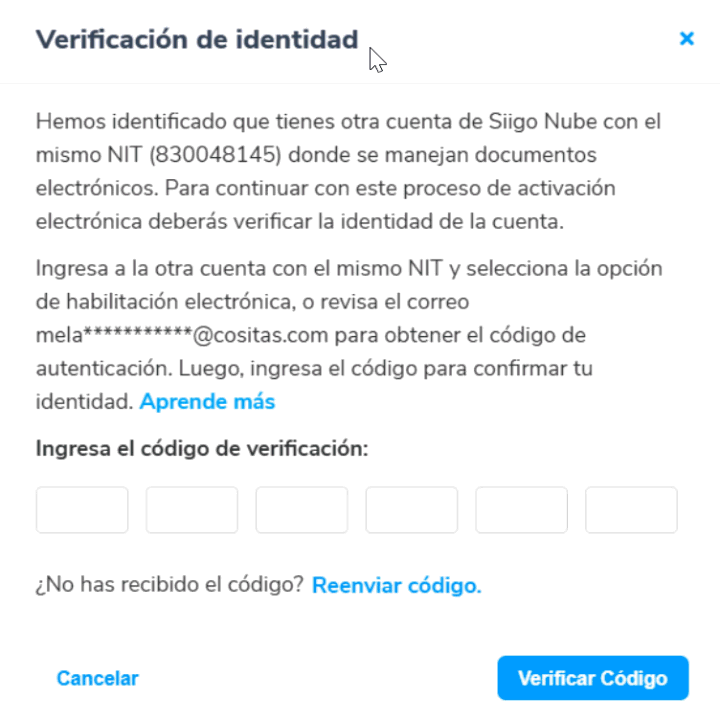Screen dimensions: 720x720
Task: Tap the third verification code box
Action: pyautogui.click(x=302, y=510)
